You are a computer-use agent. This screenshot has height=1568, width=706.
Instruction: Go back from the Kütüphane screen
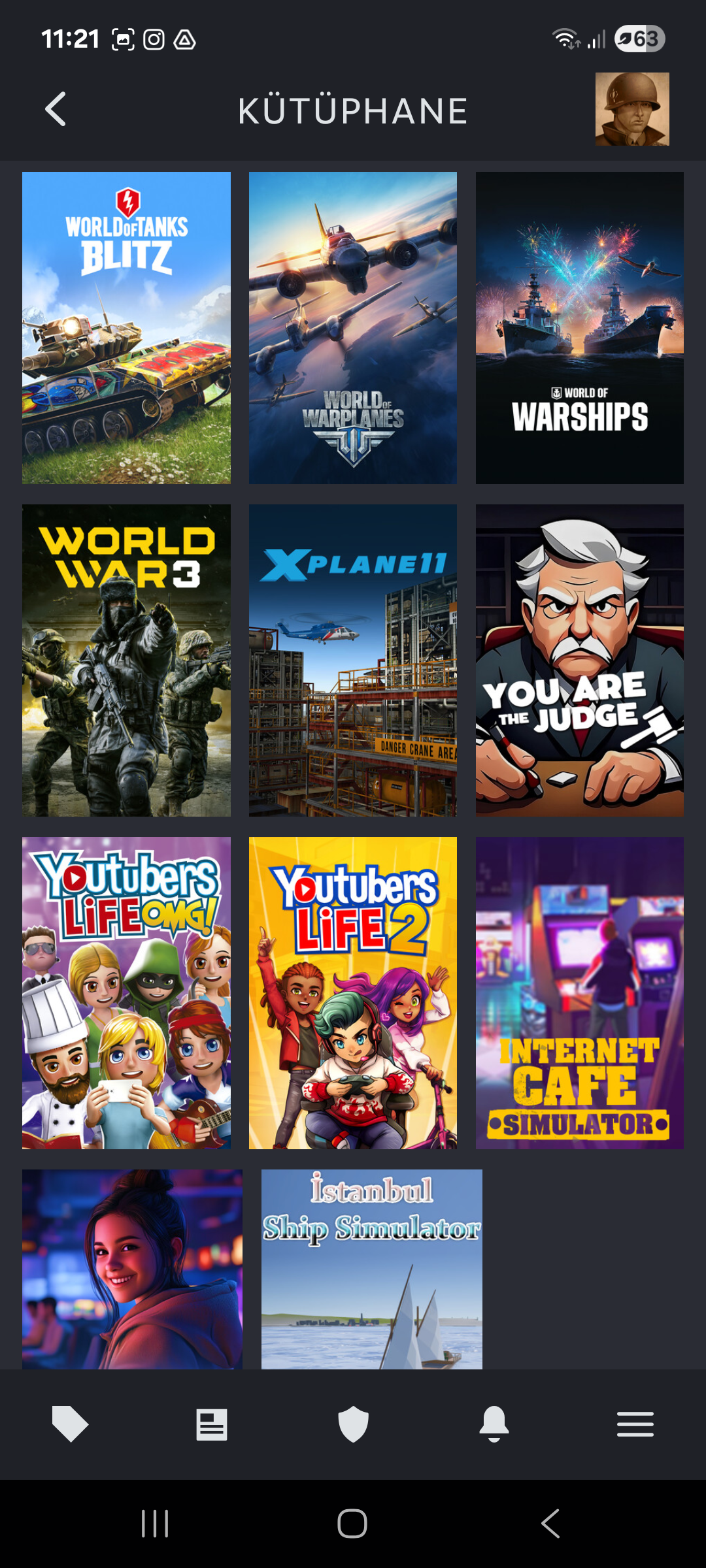click(56, 109)
